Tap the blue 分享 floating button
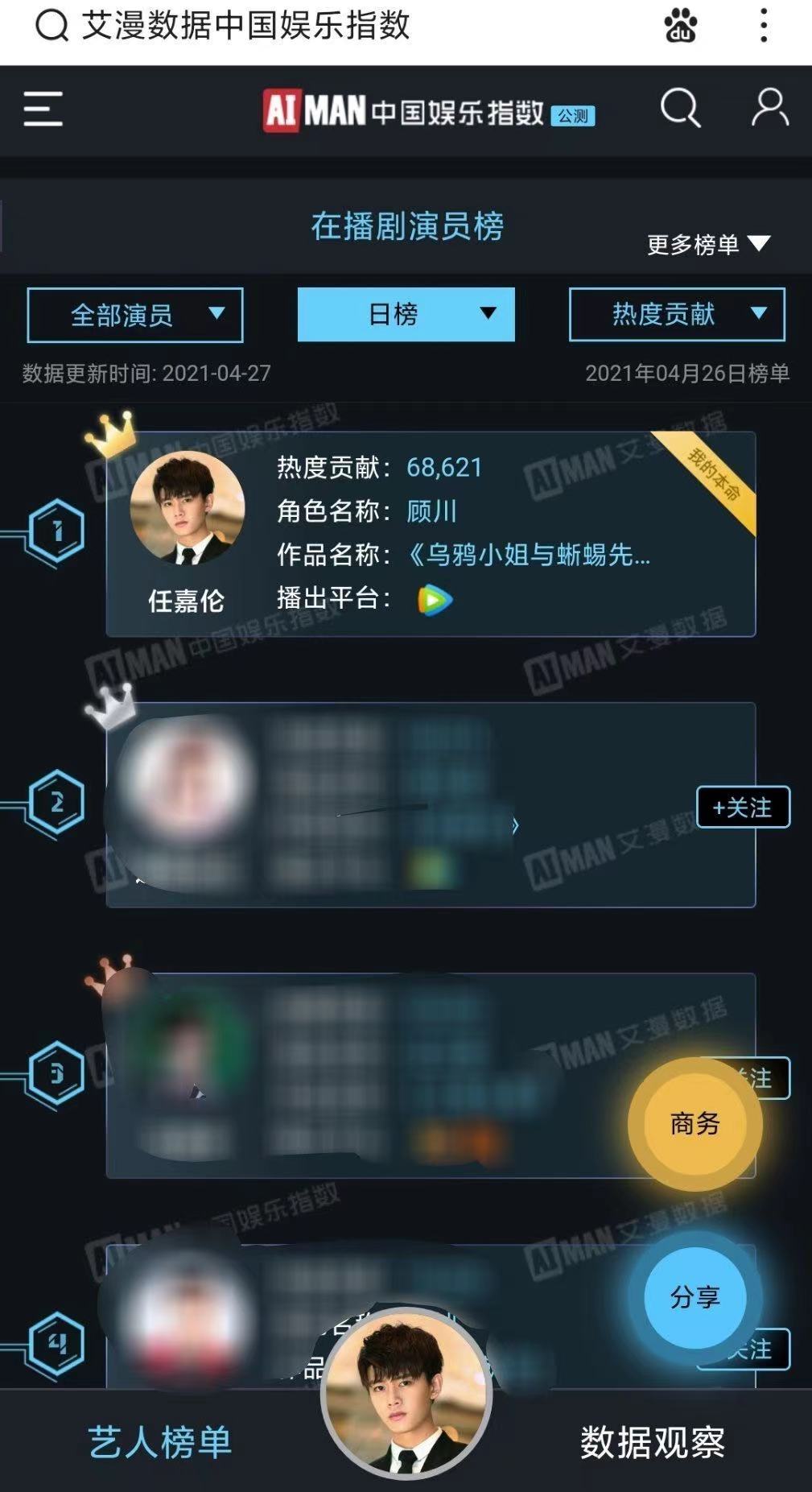 click(695, 1297)
